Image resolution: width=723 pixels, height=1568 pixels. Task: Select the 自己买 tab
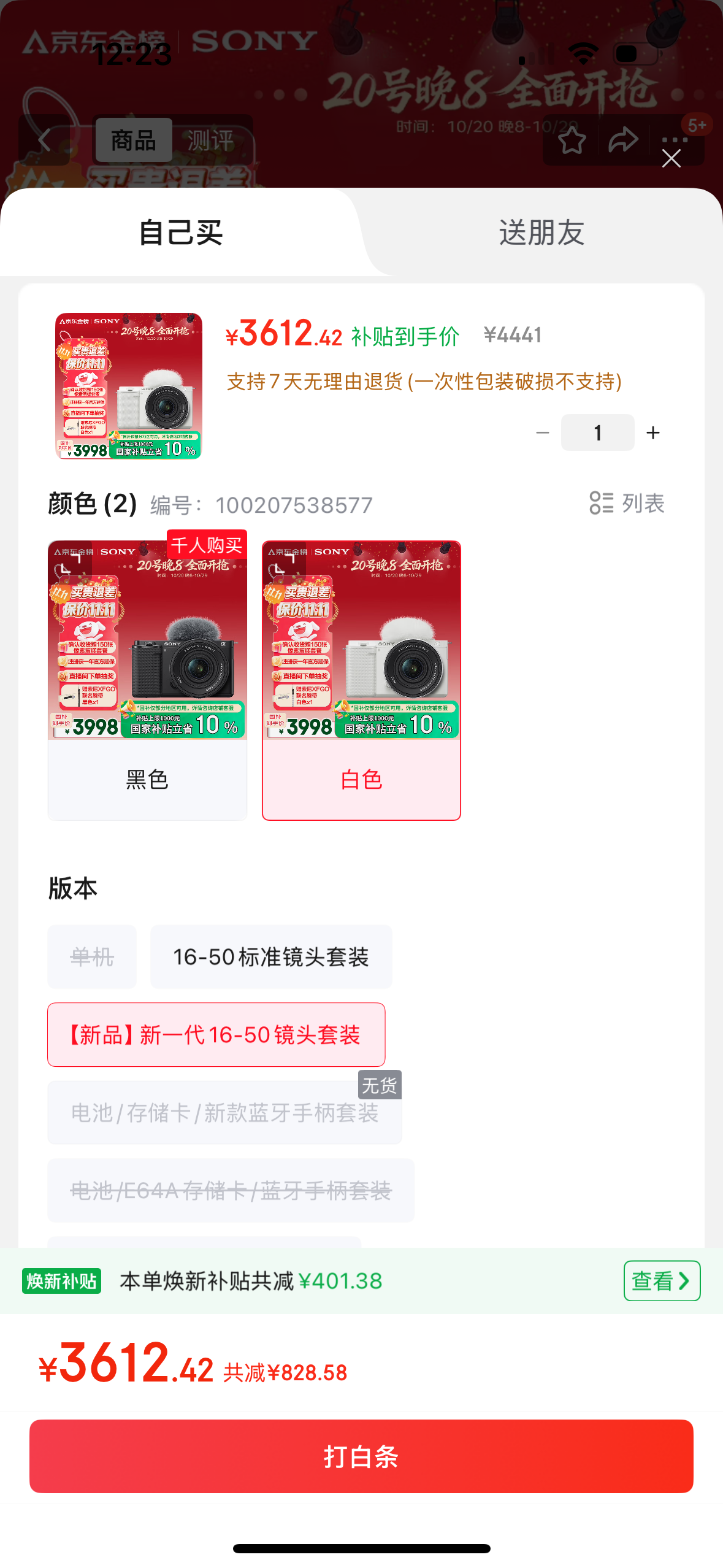coord(181,233)
